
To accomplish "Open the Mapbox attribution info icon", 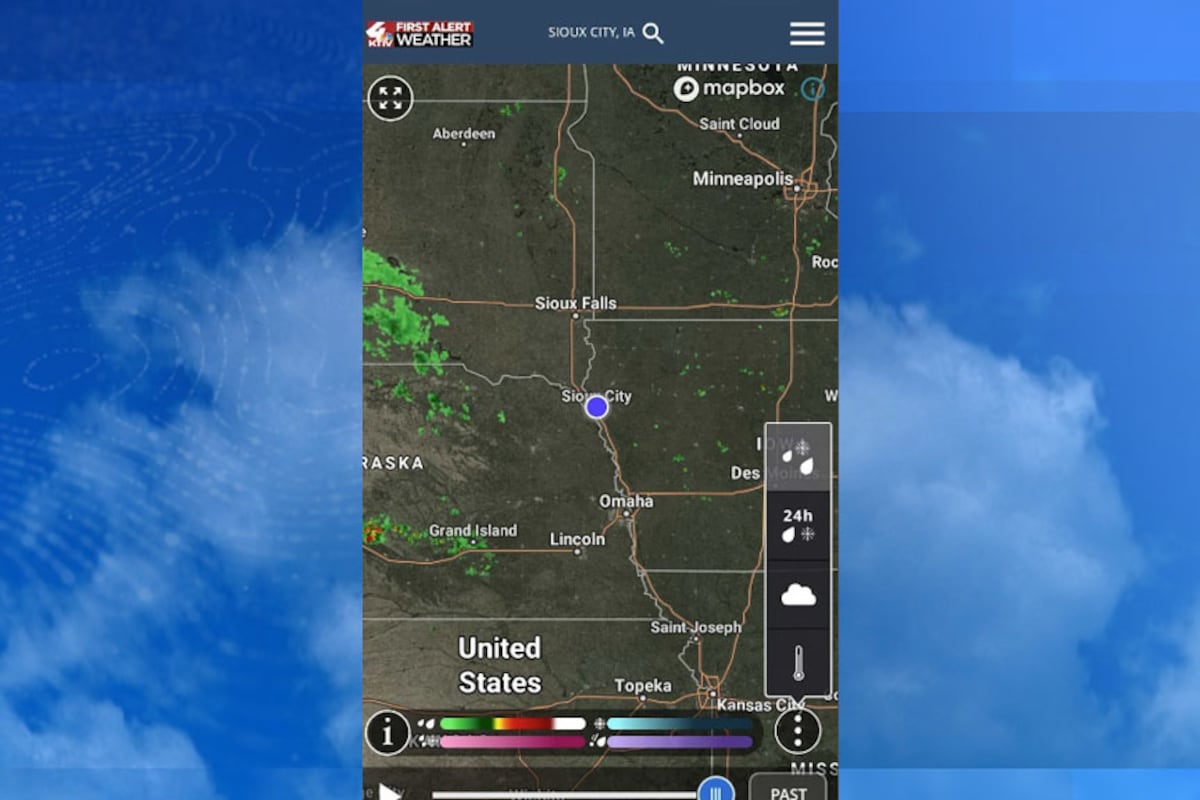I will click(x=813, y=89).
